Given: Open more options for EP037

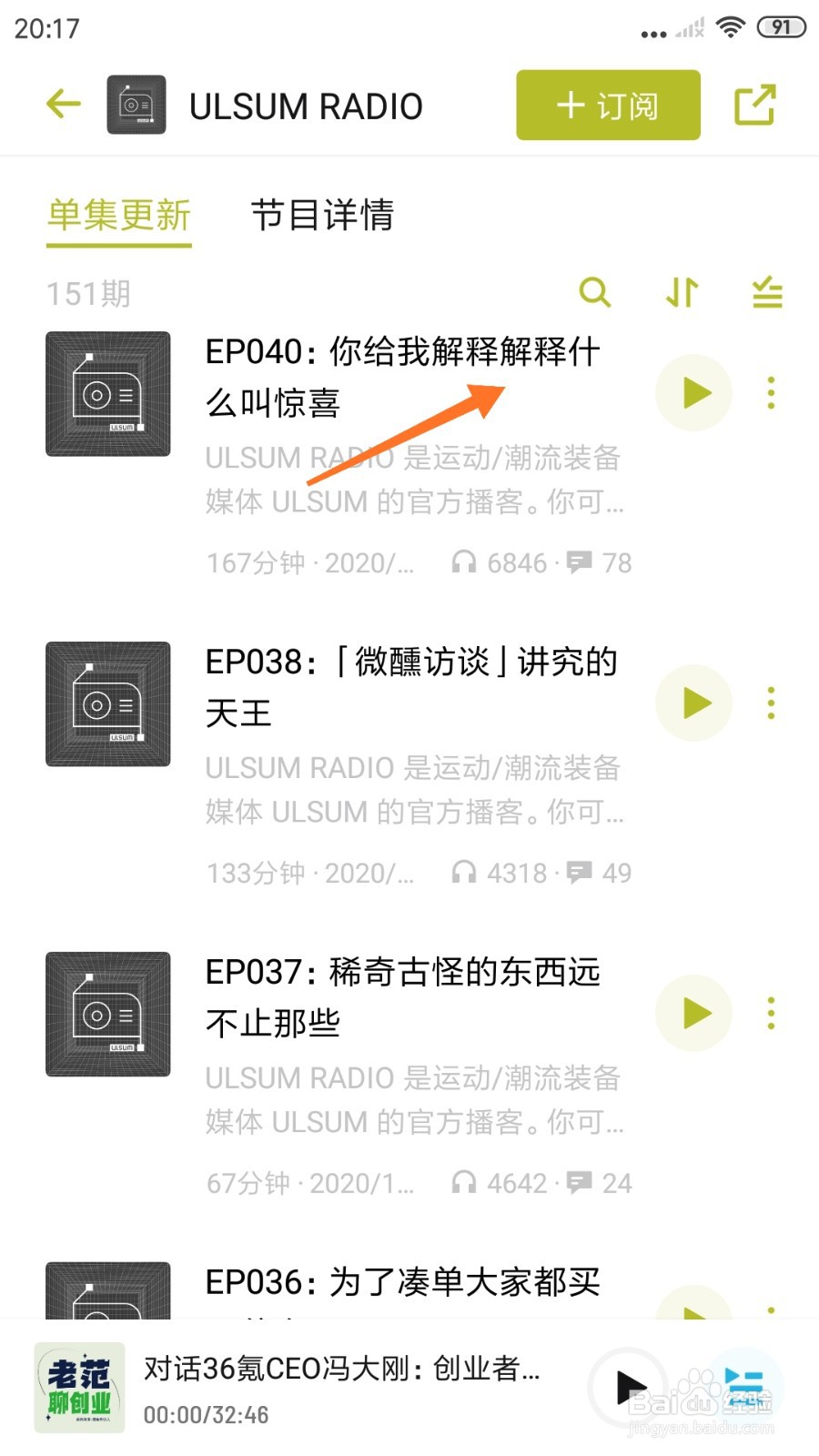Looking at the screenshot, I should [x=771, y=1014].
